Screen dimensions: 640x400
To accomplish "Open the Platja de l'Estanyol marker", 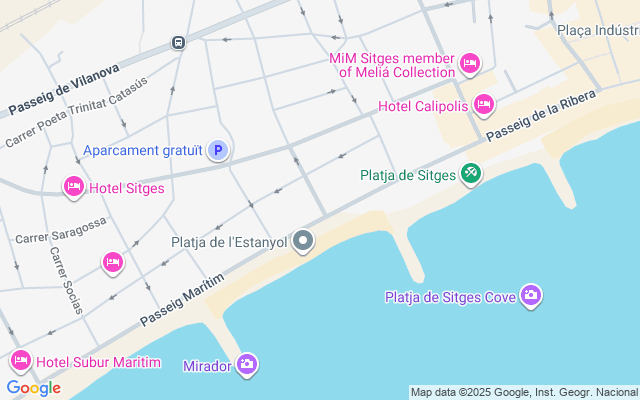I will point(303,241).
